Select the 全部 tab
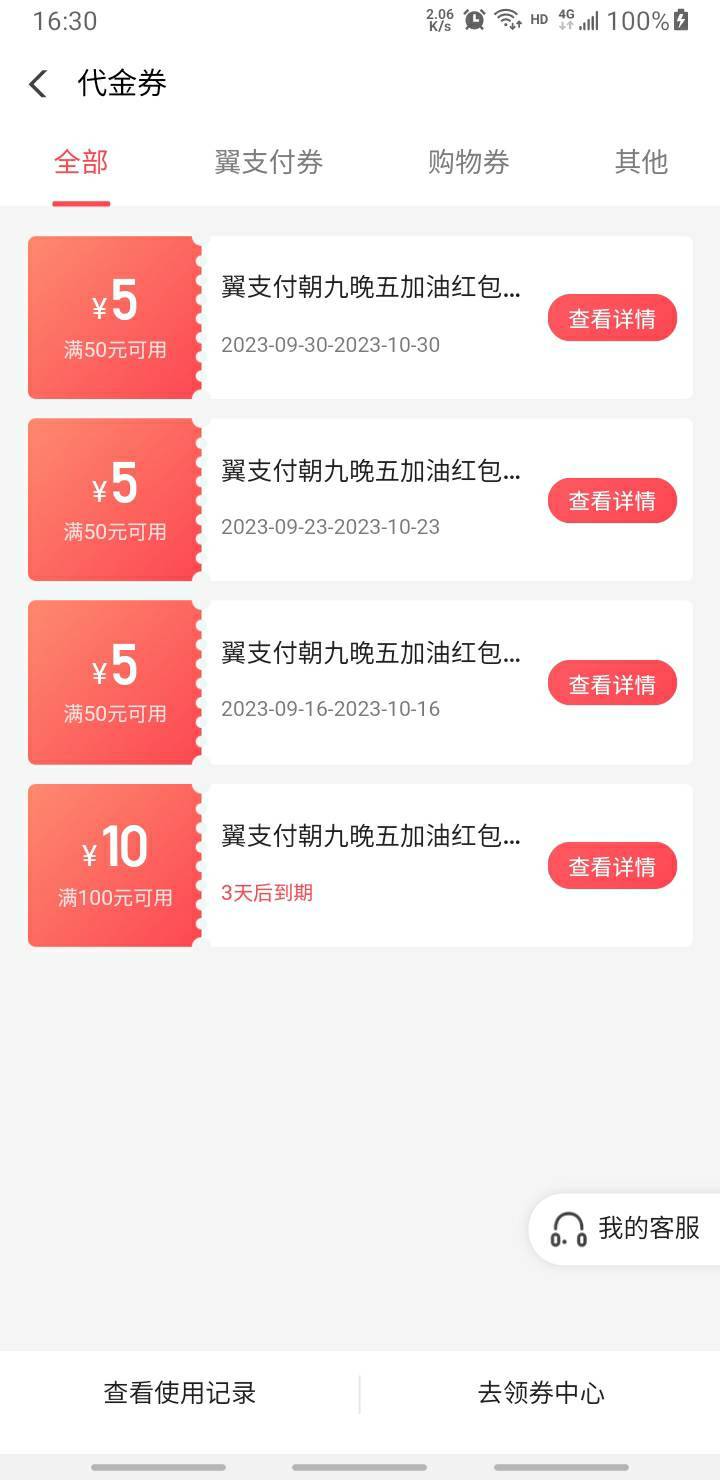Screen dimensions: 720x1480 (x=81, y=162)
